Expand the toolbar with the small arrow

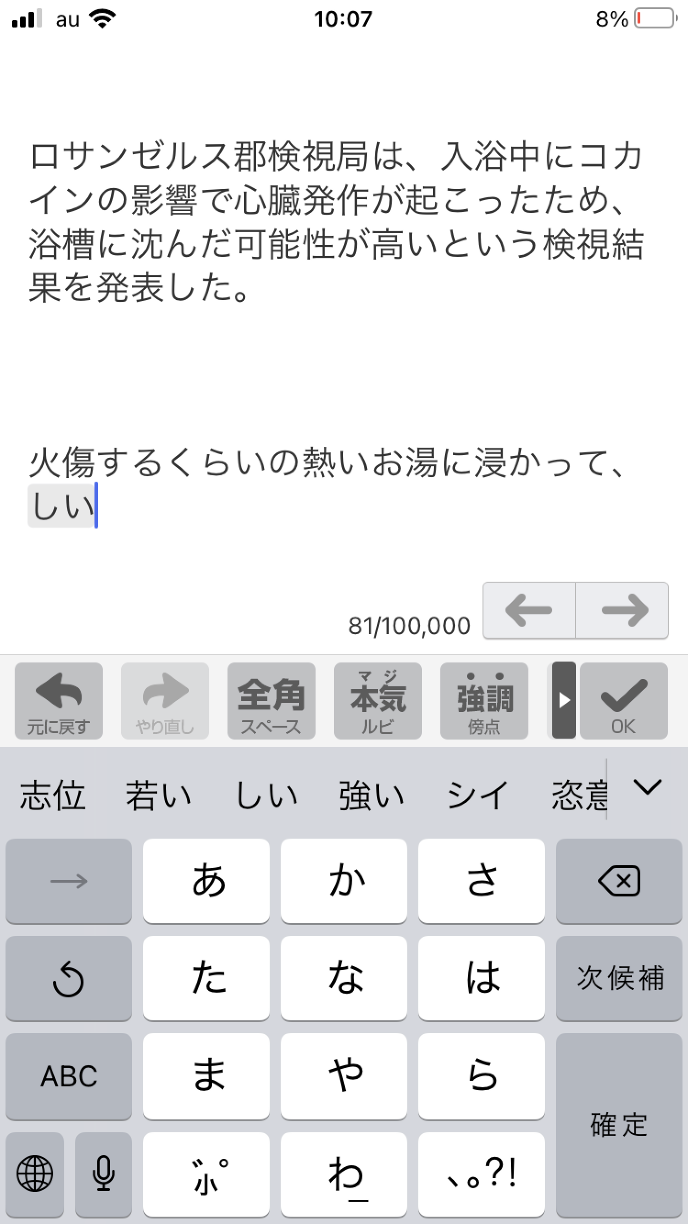[564, 700]
